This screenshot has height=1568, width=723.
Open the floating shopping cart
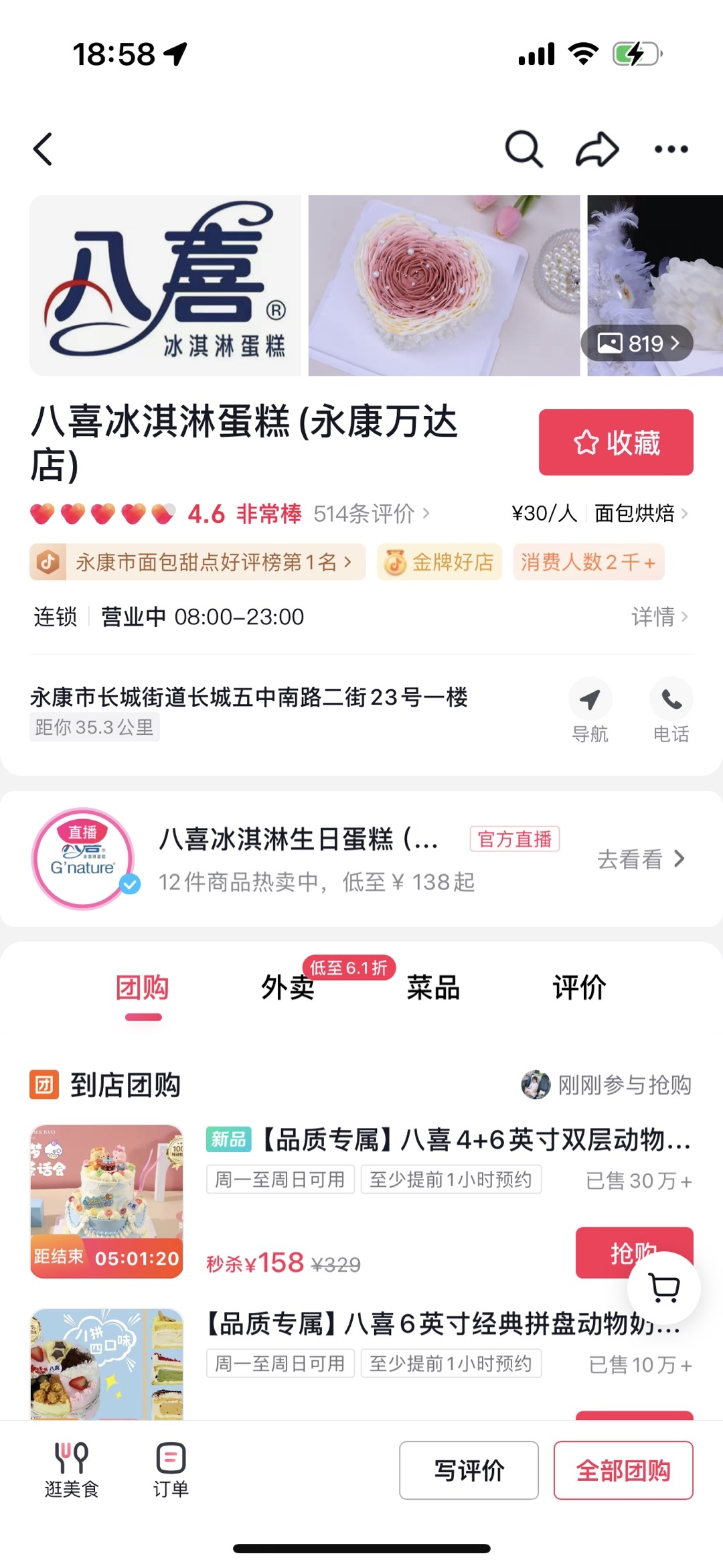point(664,1287)
